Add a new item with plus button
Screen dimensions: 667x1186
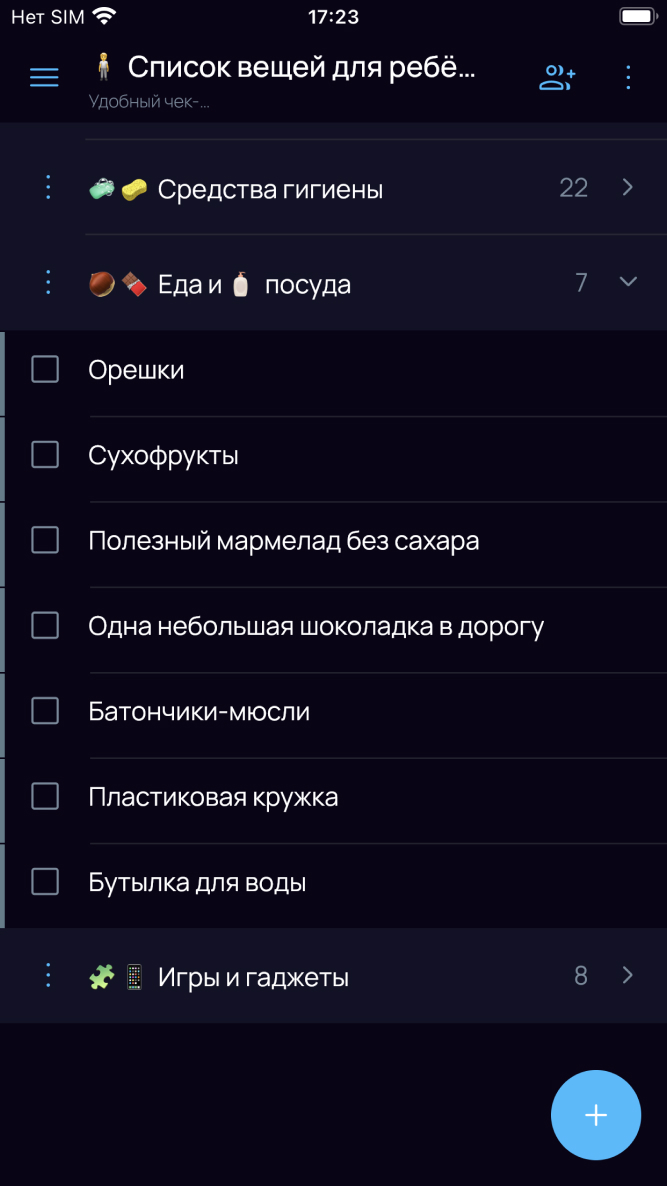(595, 1115)
